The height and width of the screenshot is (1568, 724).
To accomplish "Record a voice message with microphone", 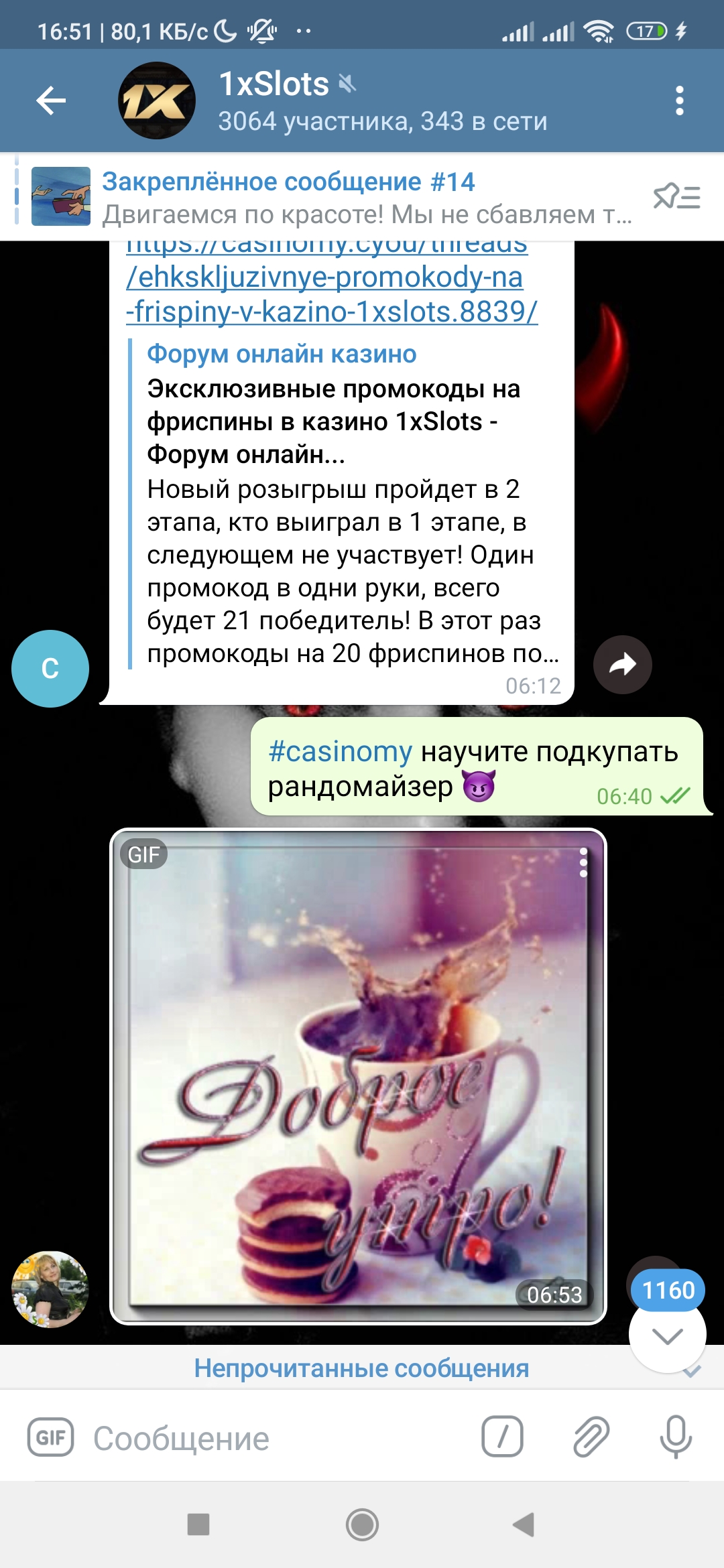I will [x=675, y=1437].
